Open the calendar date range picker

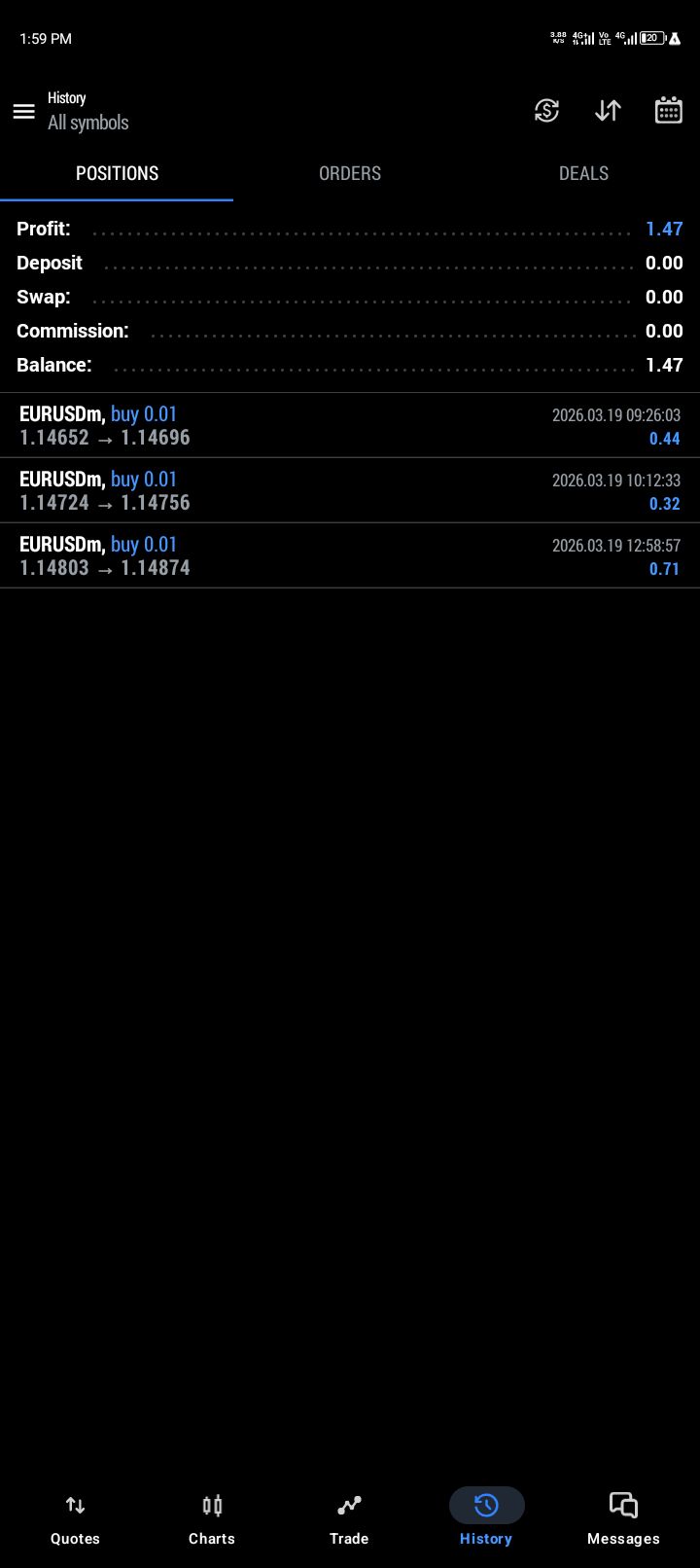click(x=669, y=111)
